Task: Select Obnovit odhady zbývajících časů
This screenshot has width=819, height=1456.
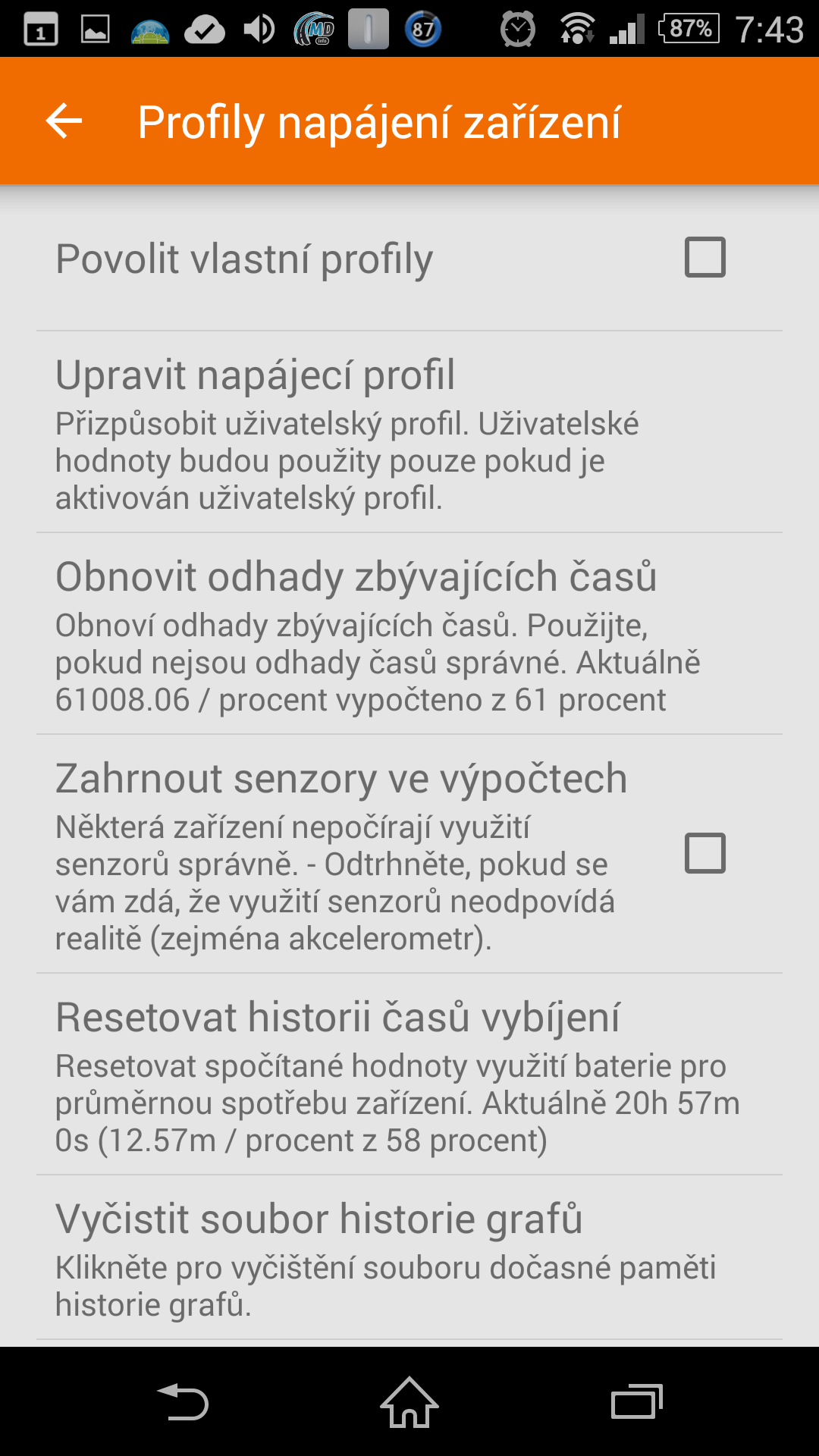Action: (x=409, y=634)
